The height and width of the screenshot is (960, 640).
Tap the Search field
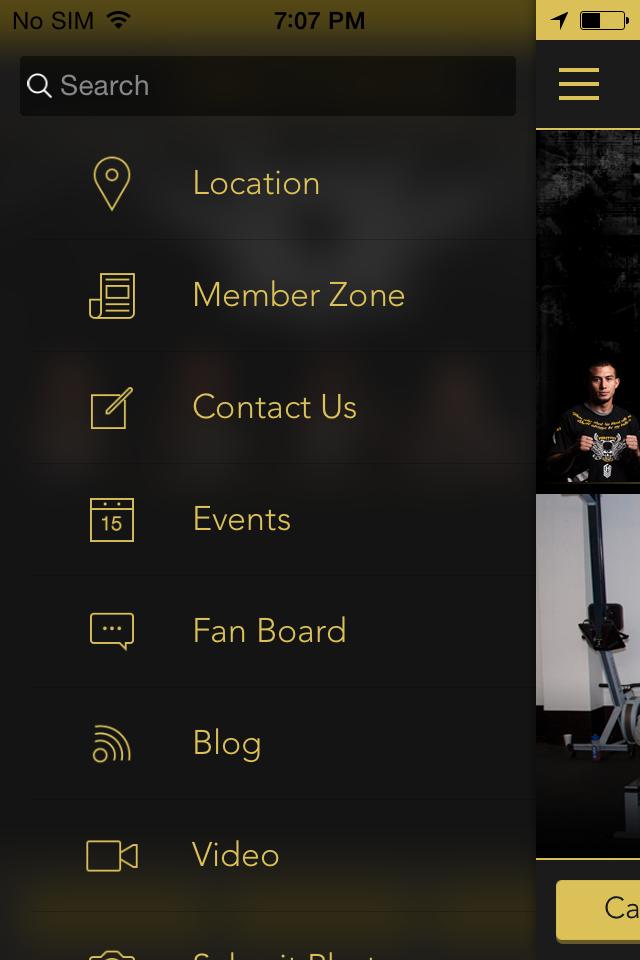point(268,86)
